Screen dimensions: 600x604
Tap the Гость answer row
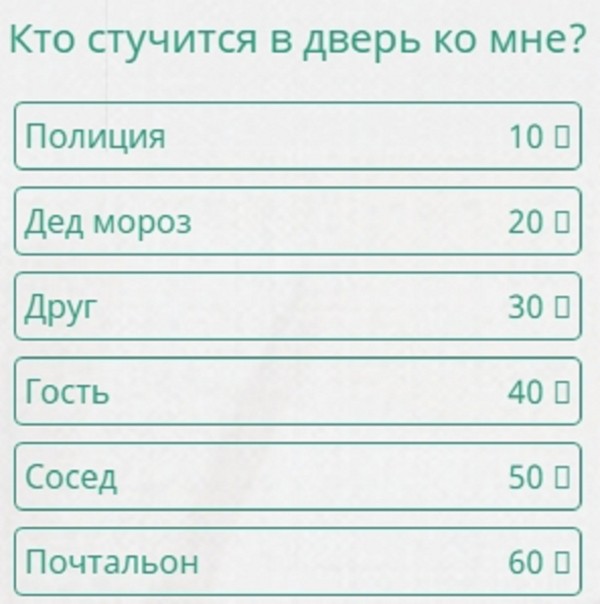pos(297,391)
